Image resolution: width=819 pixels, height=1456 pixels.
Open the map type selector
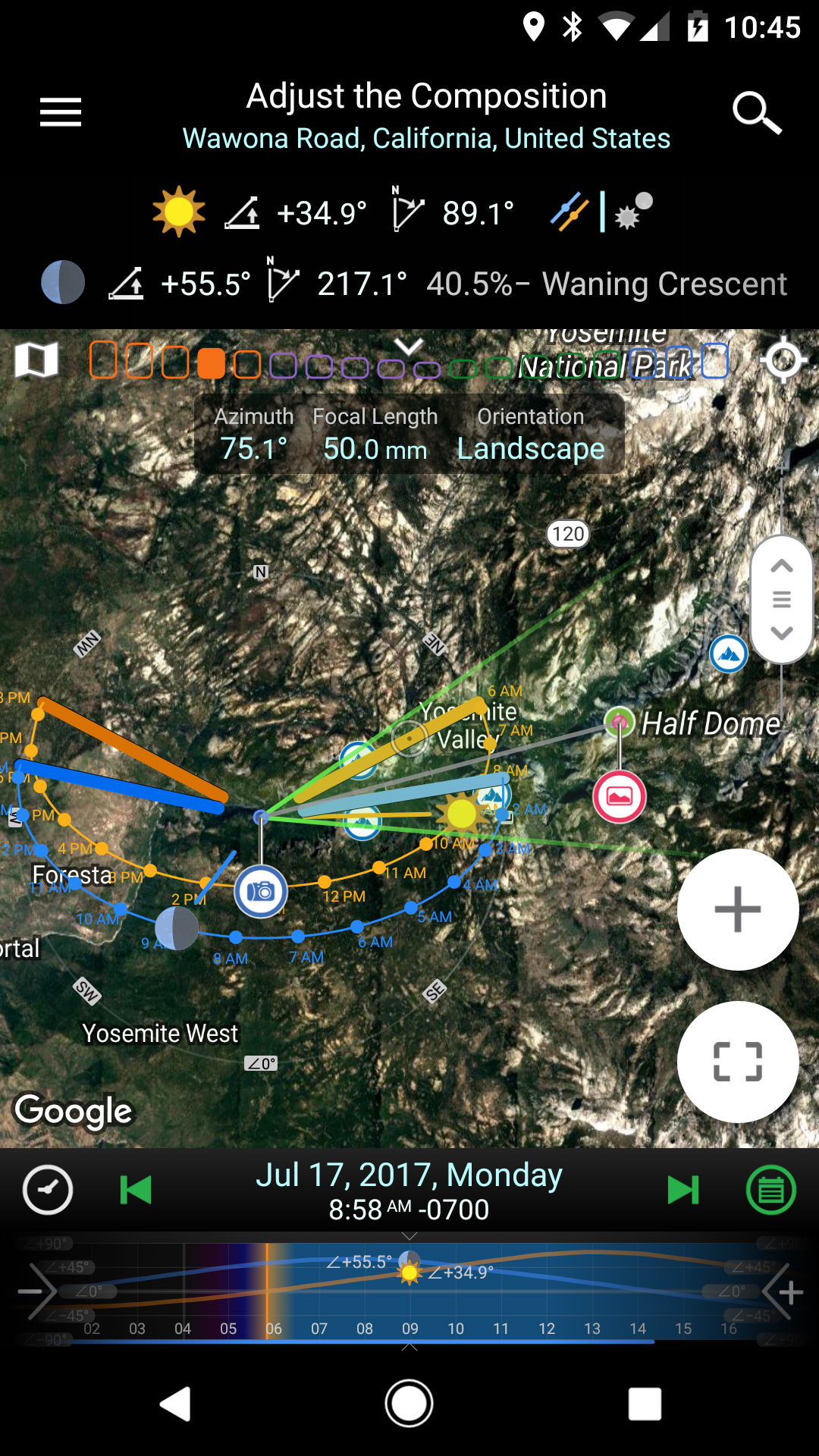36,359
